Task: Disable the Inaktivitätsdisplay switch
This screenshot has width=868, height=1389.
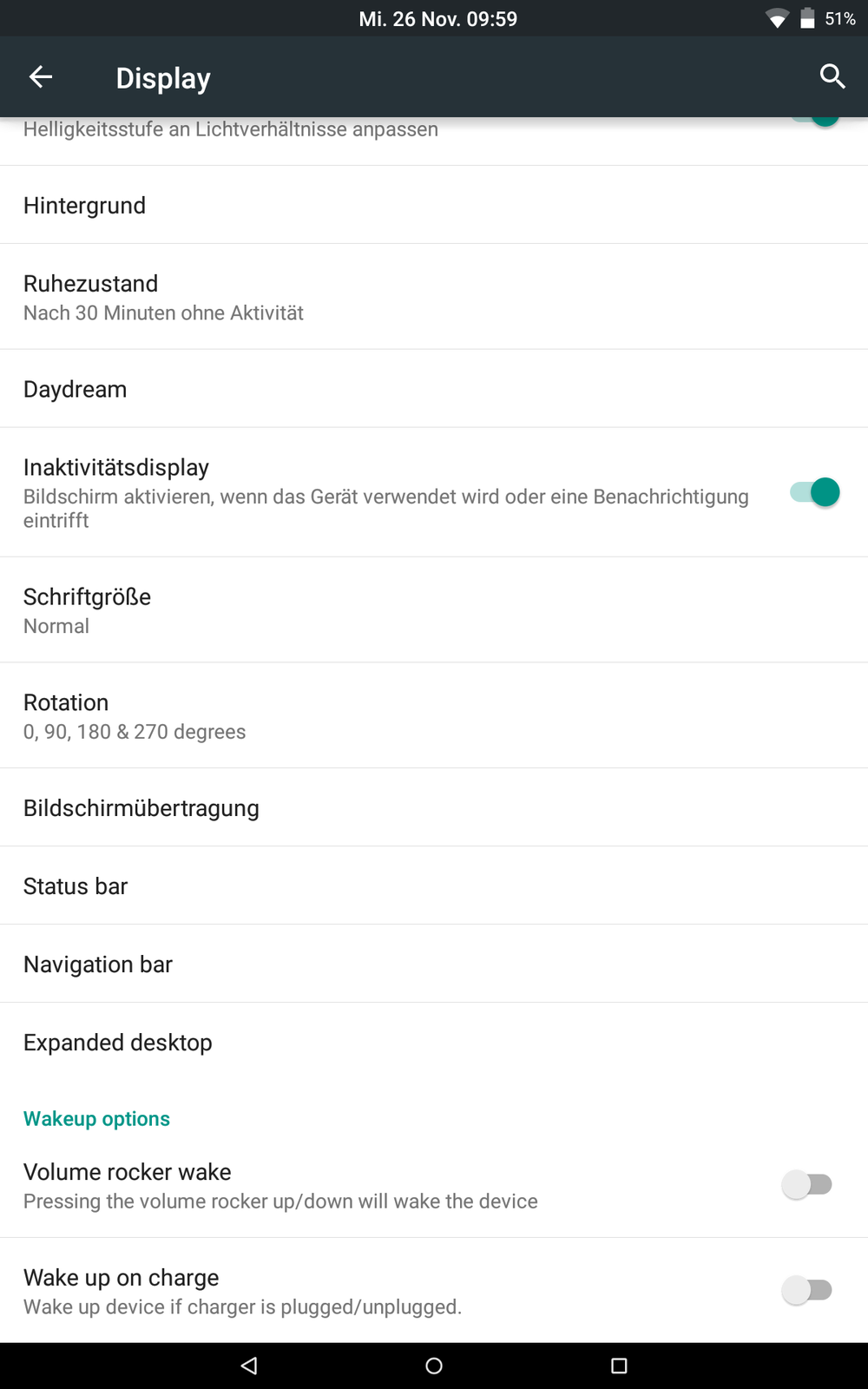Action: click(814, 492)
